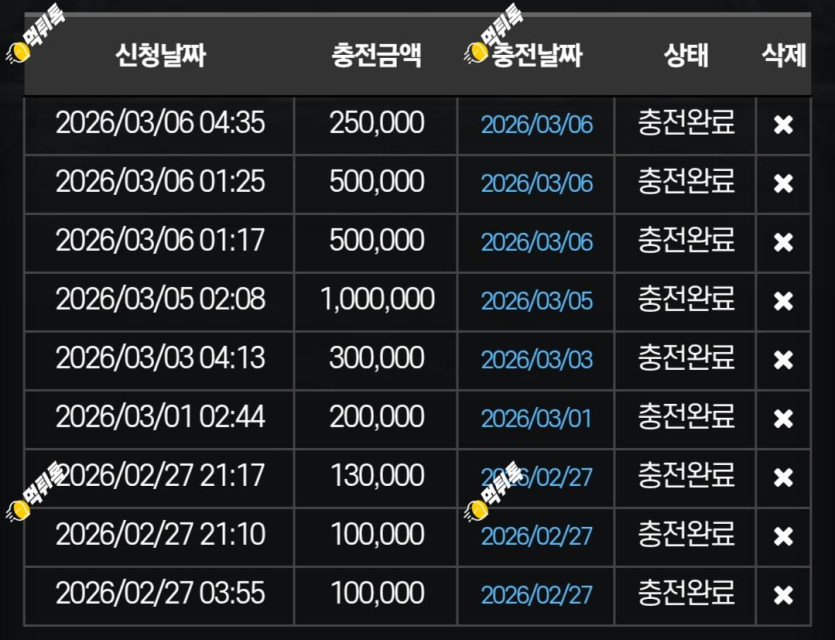Delete the 1,000,000 charge from 2026/03/05

783,301
